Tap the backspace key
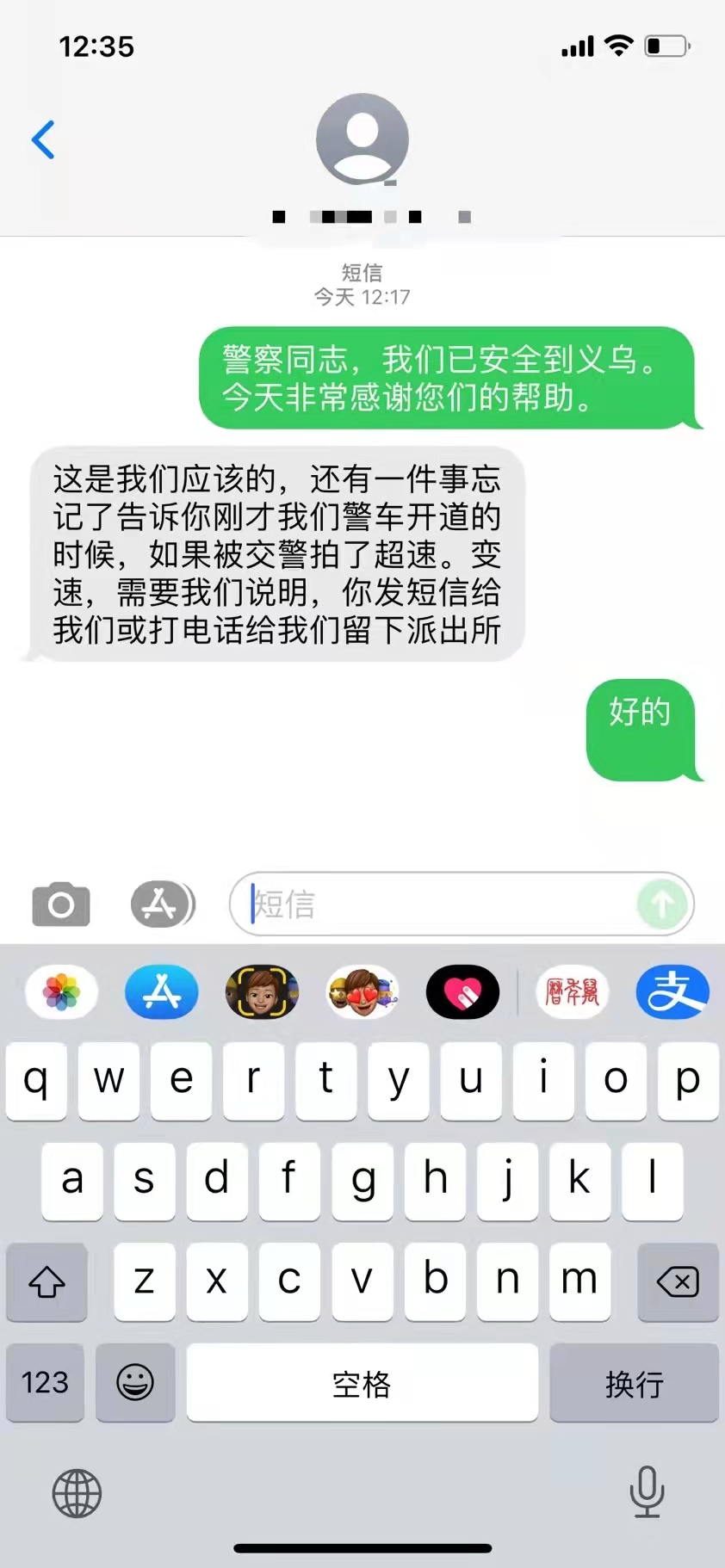This screenshot has height=1568, width=725. click(x=678, y=1282)
